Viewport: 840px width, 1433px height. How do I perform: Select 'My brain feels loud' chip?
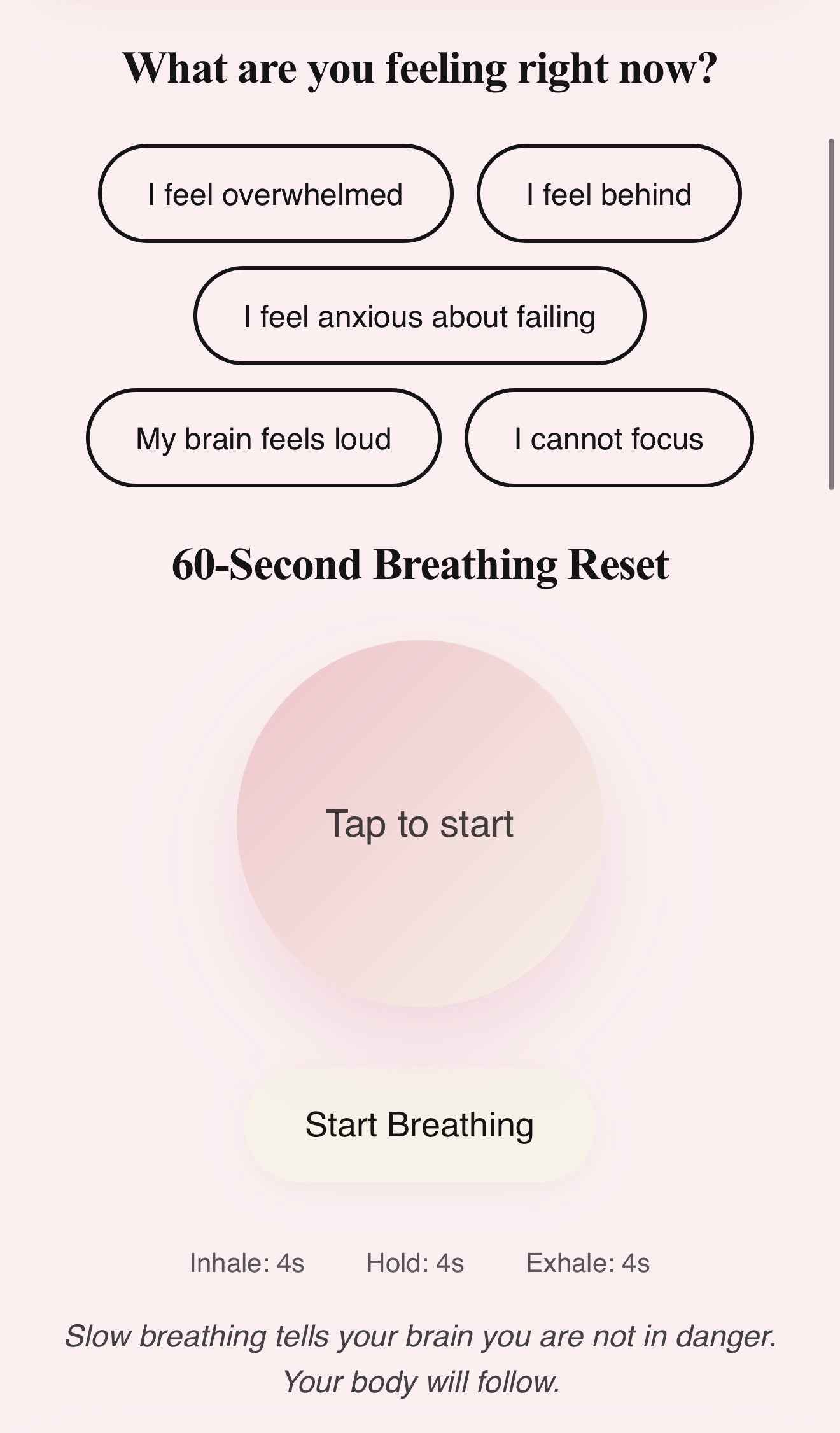[x=263, y=438]
